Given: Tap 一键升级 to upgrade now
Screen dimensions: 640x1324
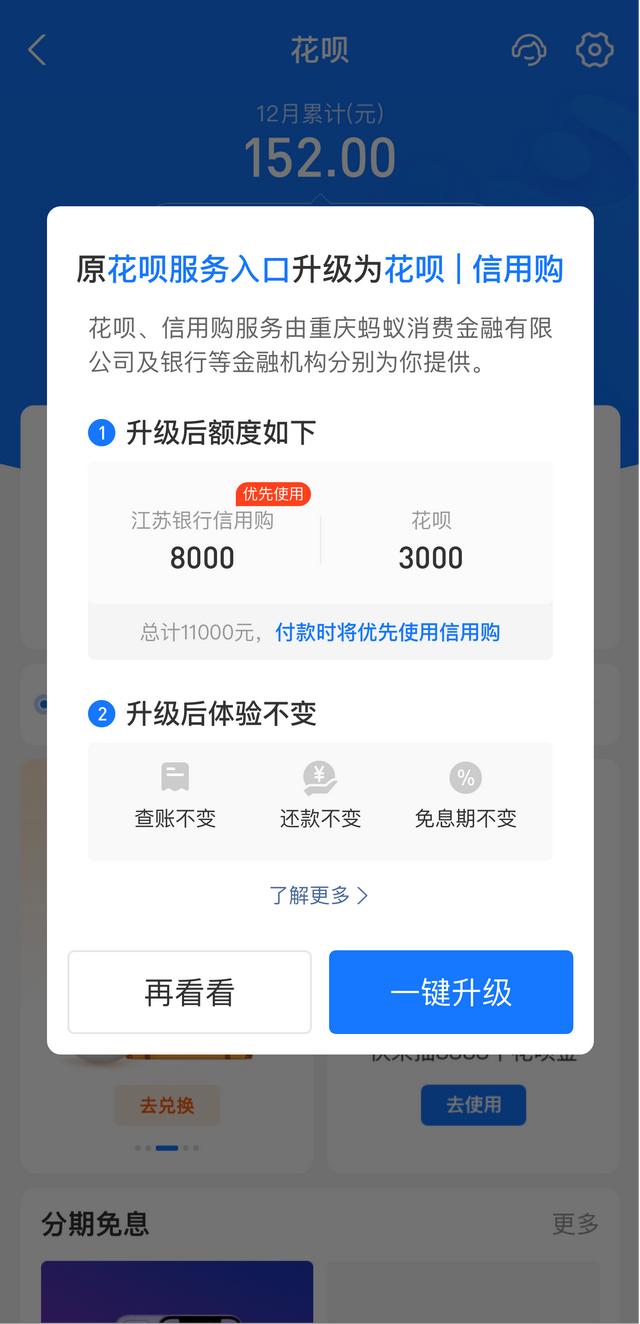Looking at the screenshot, I should point(451,992).
